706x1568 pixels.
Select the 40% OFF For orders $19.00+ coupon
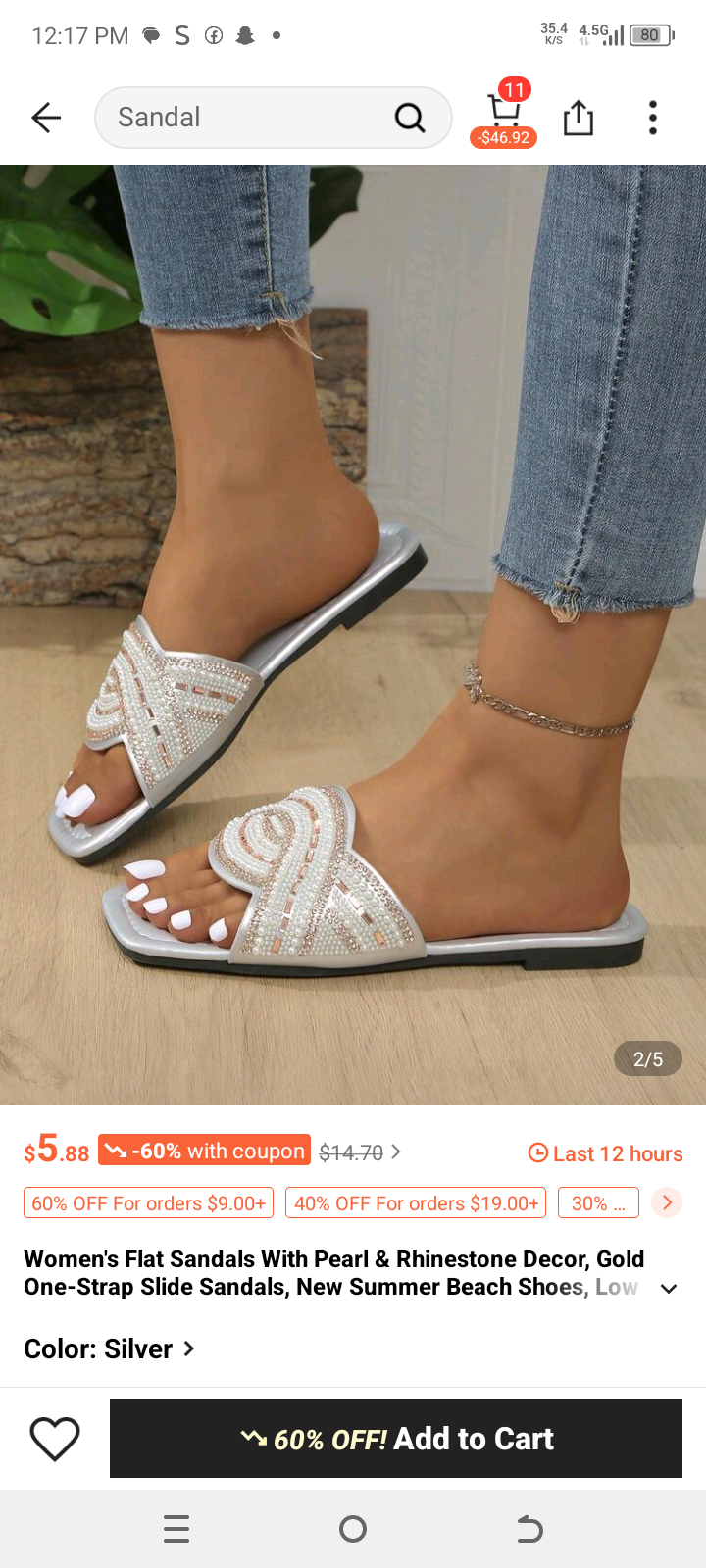[x=415, y=1202]
